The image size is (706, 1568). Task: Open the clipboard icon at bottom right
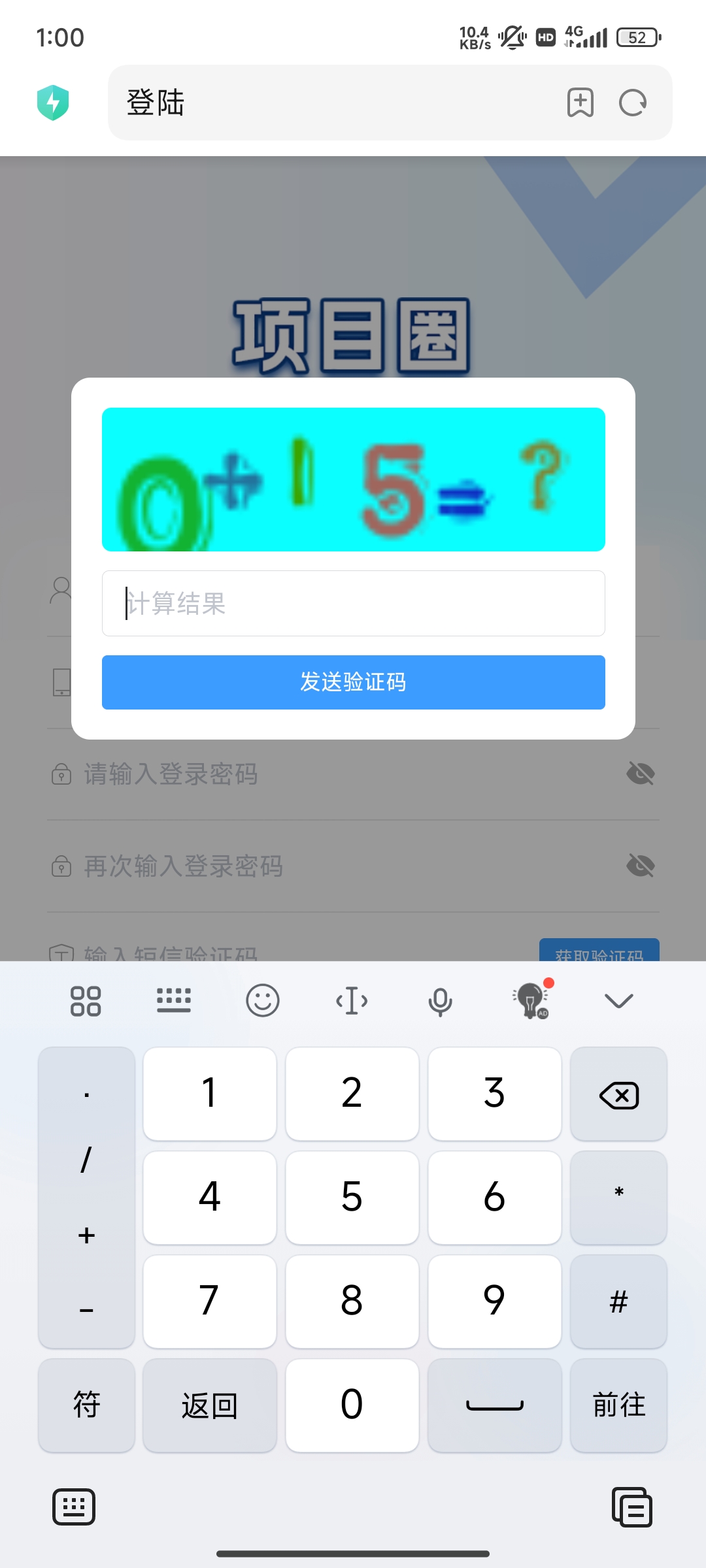point(631,1507)
